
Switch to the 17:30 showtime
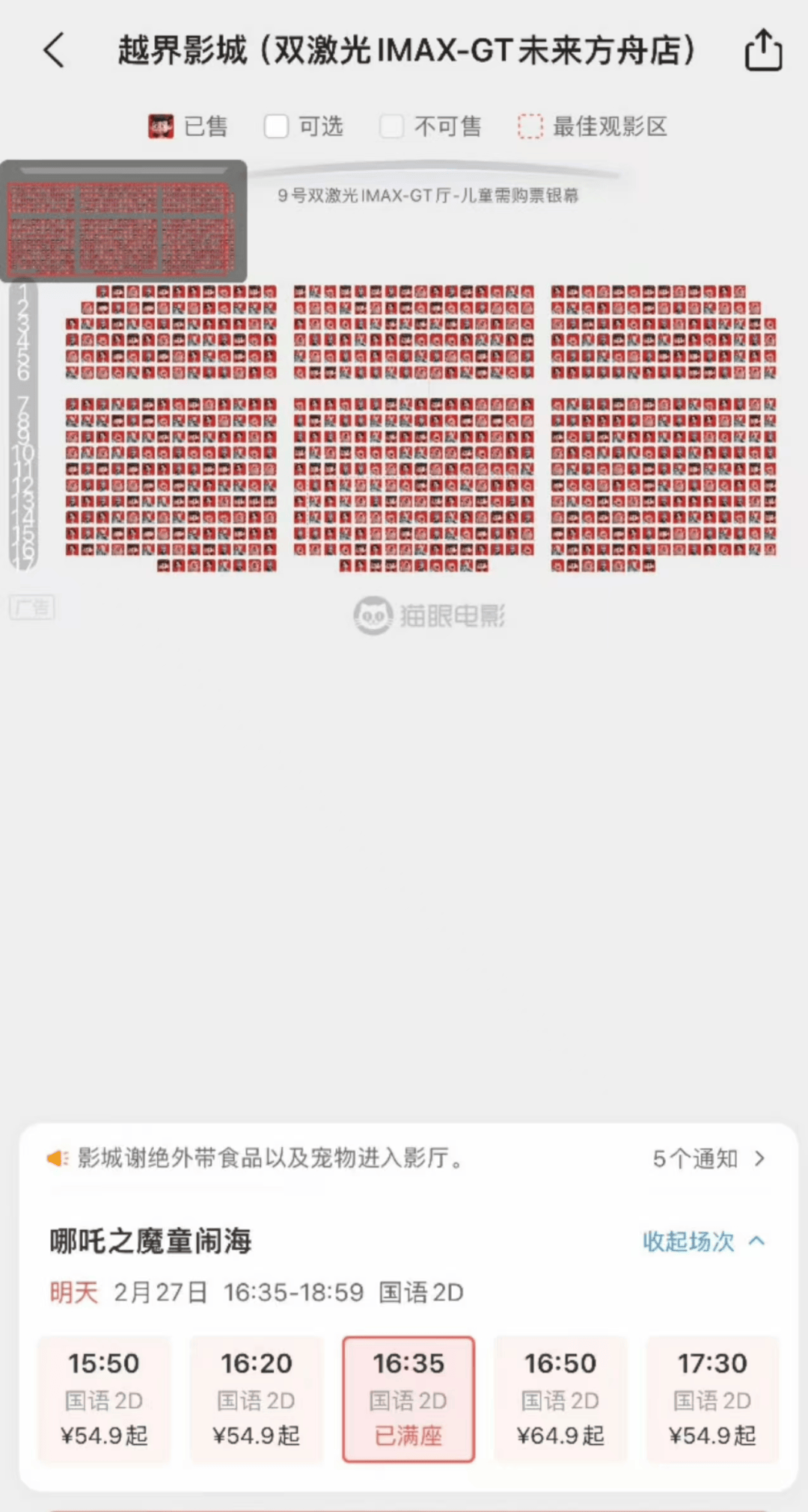(712, 1398)
